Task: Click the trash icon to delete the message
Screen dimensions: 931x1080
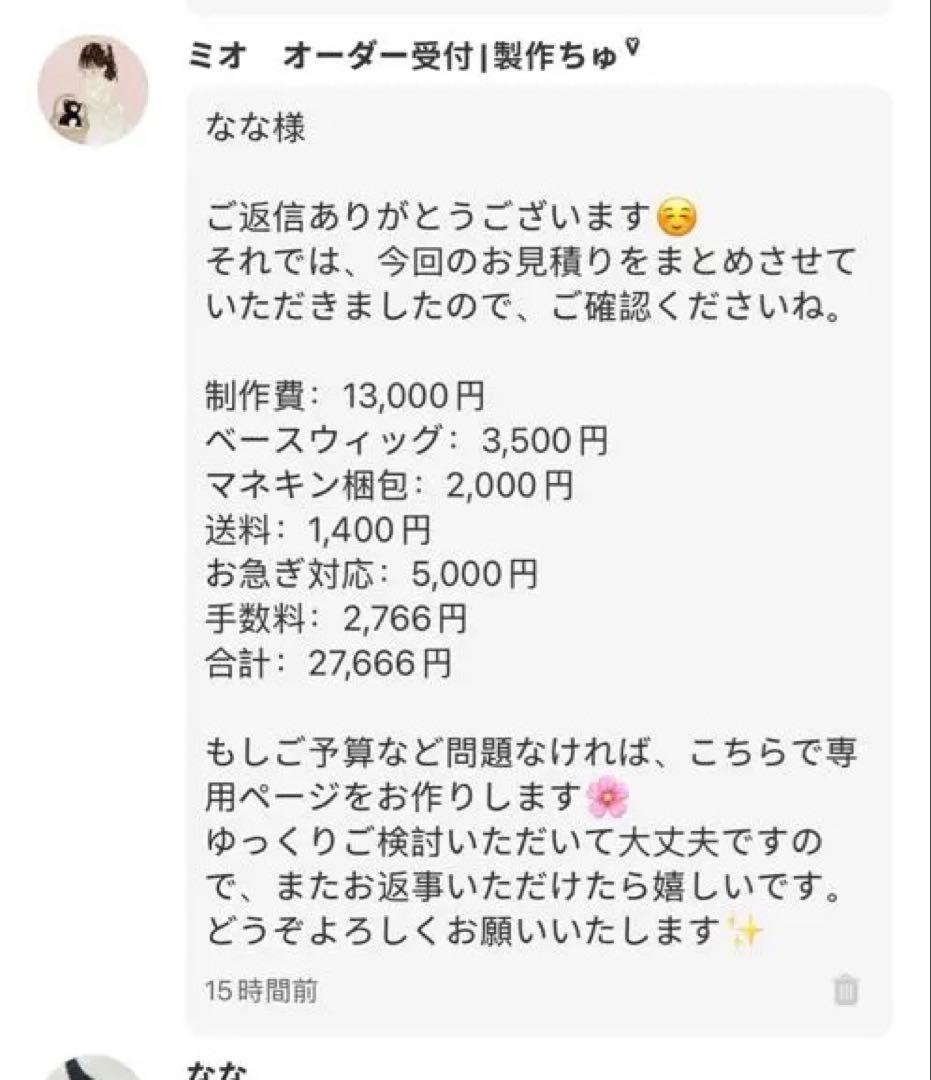Action: tap(845, 990)
